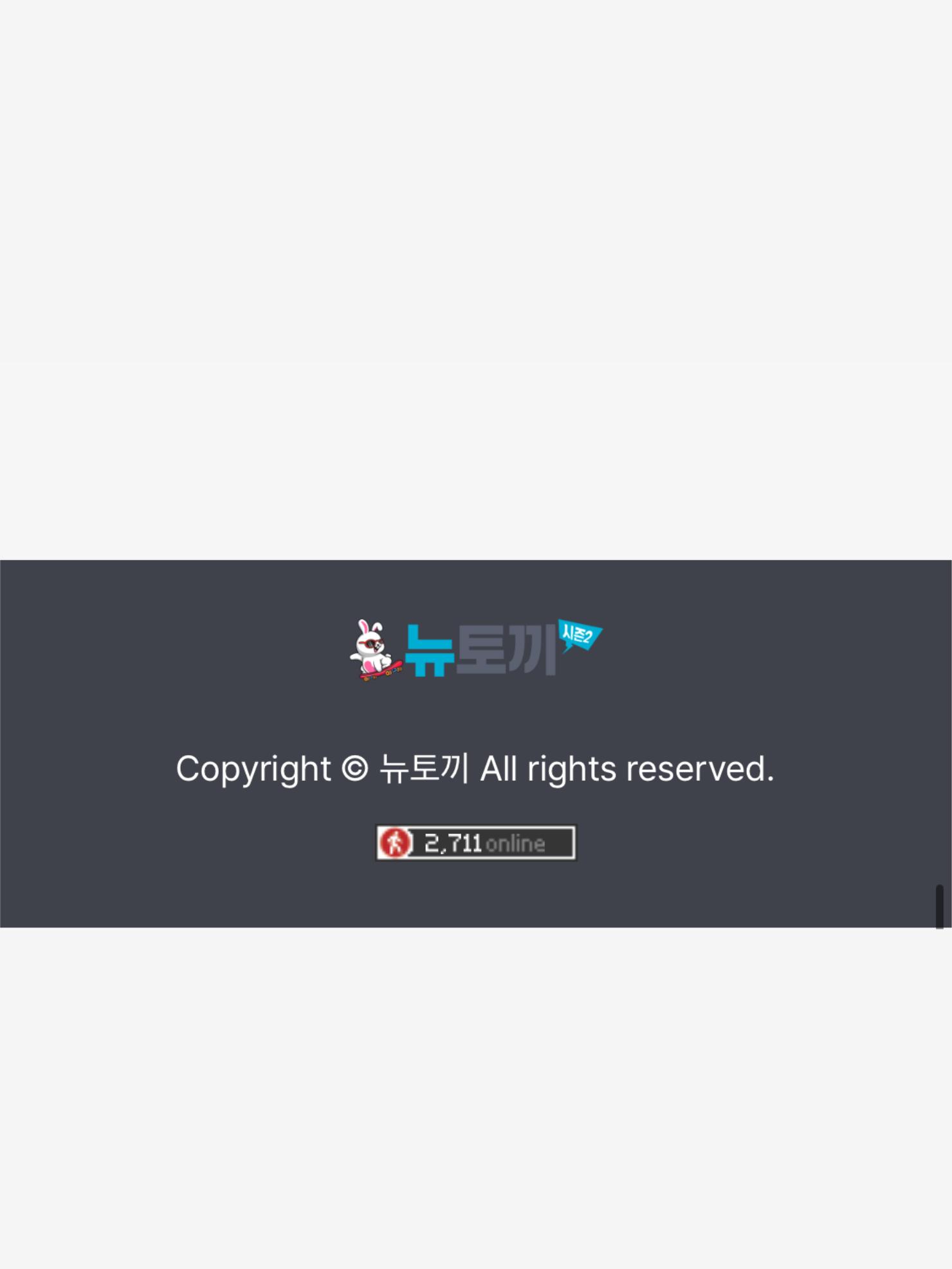
Task: Open the 뉴토끼 시즌2 footer logo link
Action: click(x=475, y=650)
